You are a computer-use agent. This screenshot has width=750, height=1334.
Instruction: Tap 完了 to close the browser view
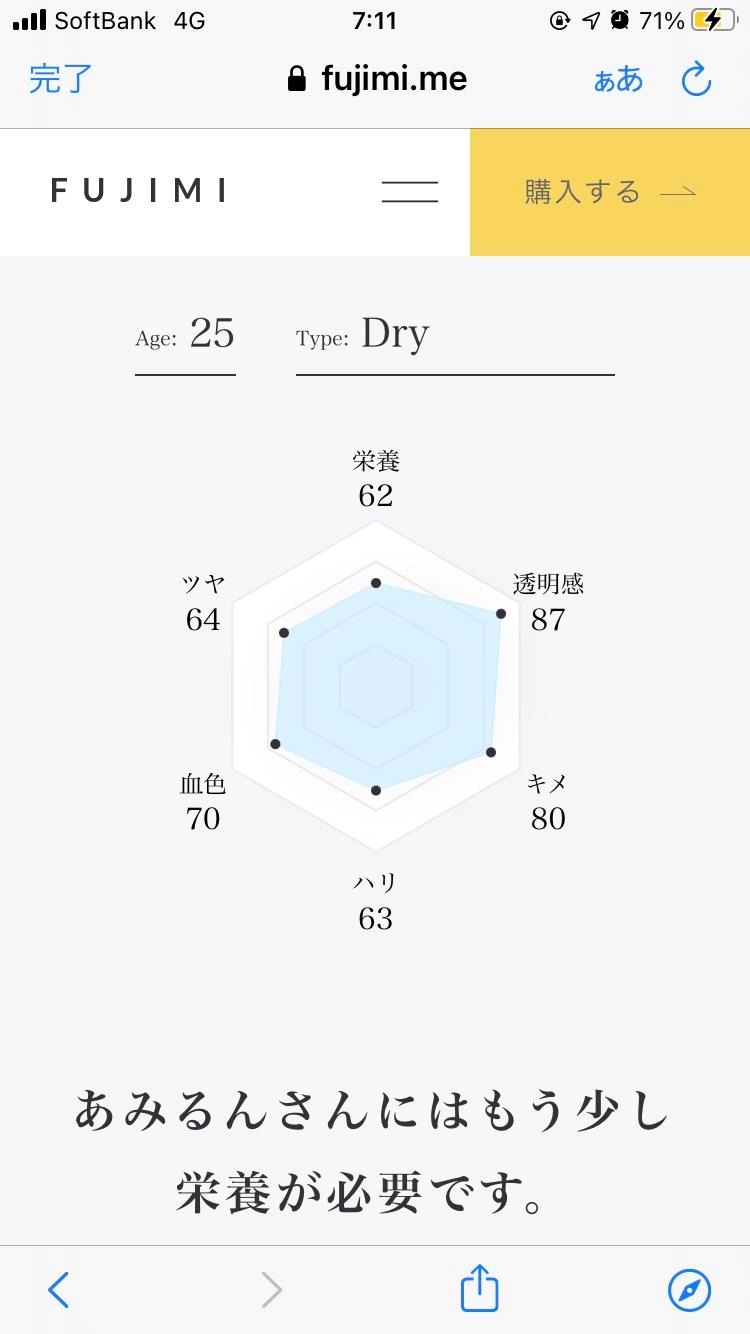click(60, 79)
